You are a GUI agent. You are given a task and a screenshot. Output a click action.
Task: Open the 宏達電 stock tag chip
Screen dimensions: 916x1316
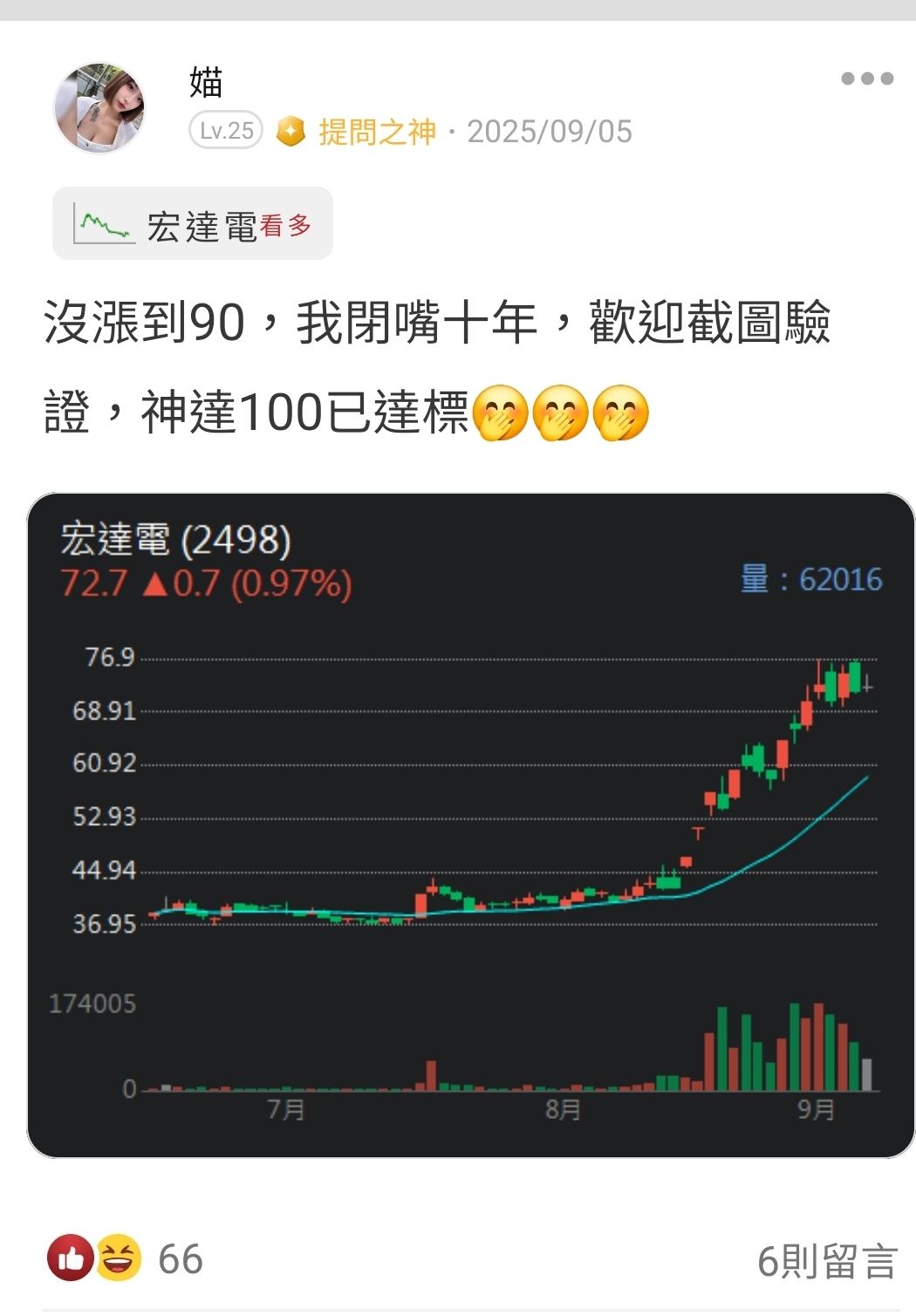click(193, 225)
